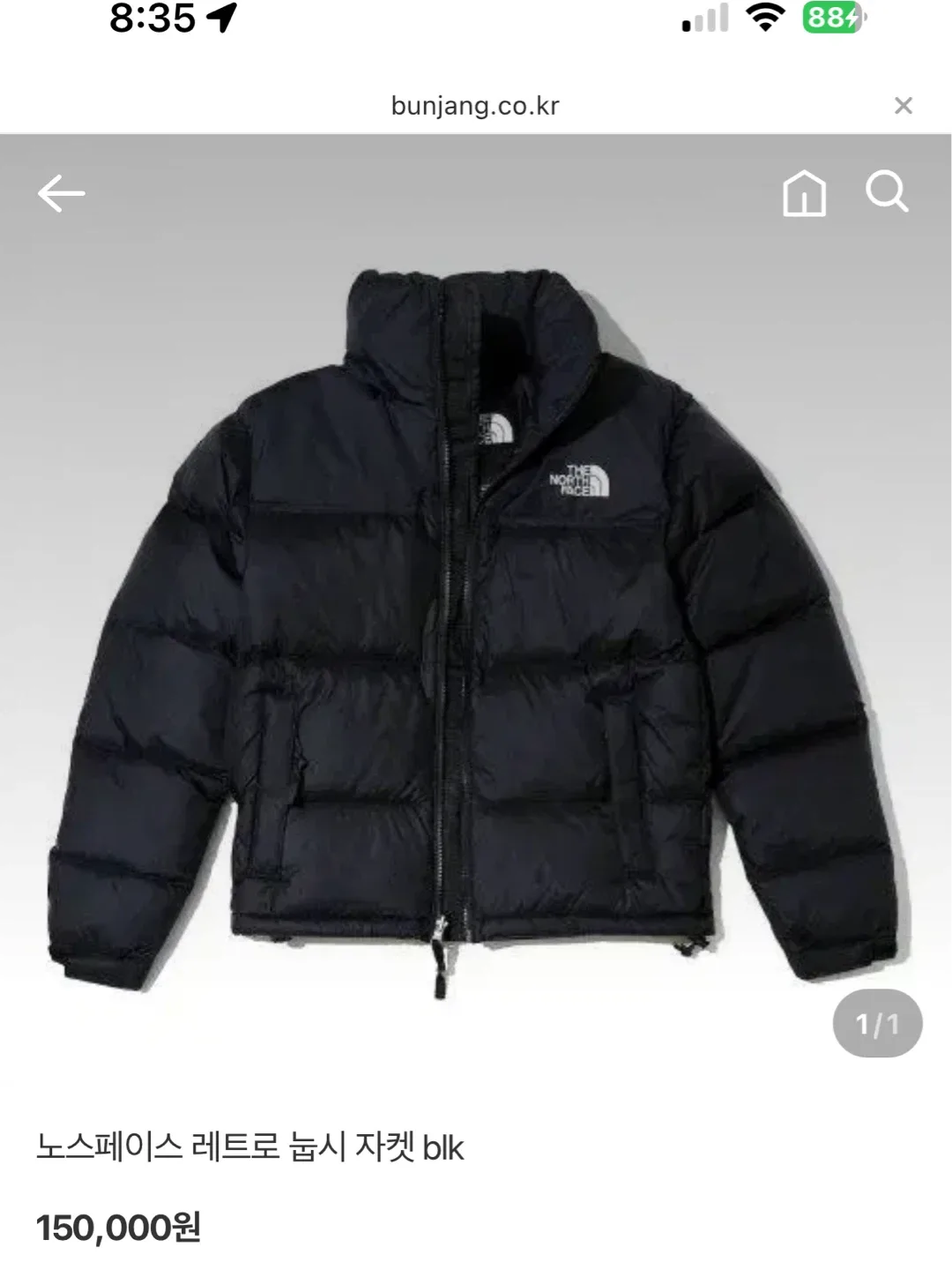Open the Bunjang home icon

coord(804,193)
